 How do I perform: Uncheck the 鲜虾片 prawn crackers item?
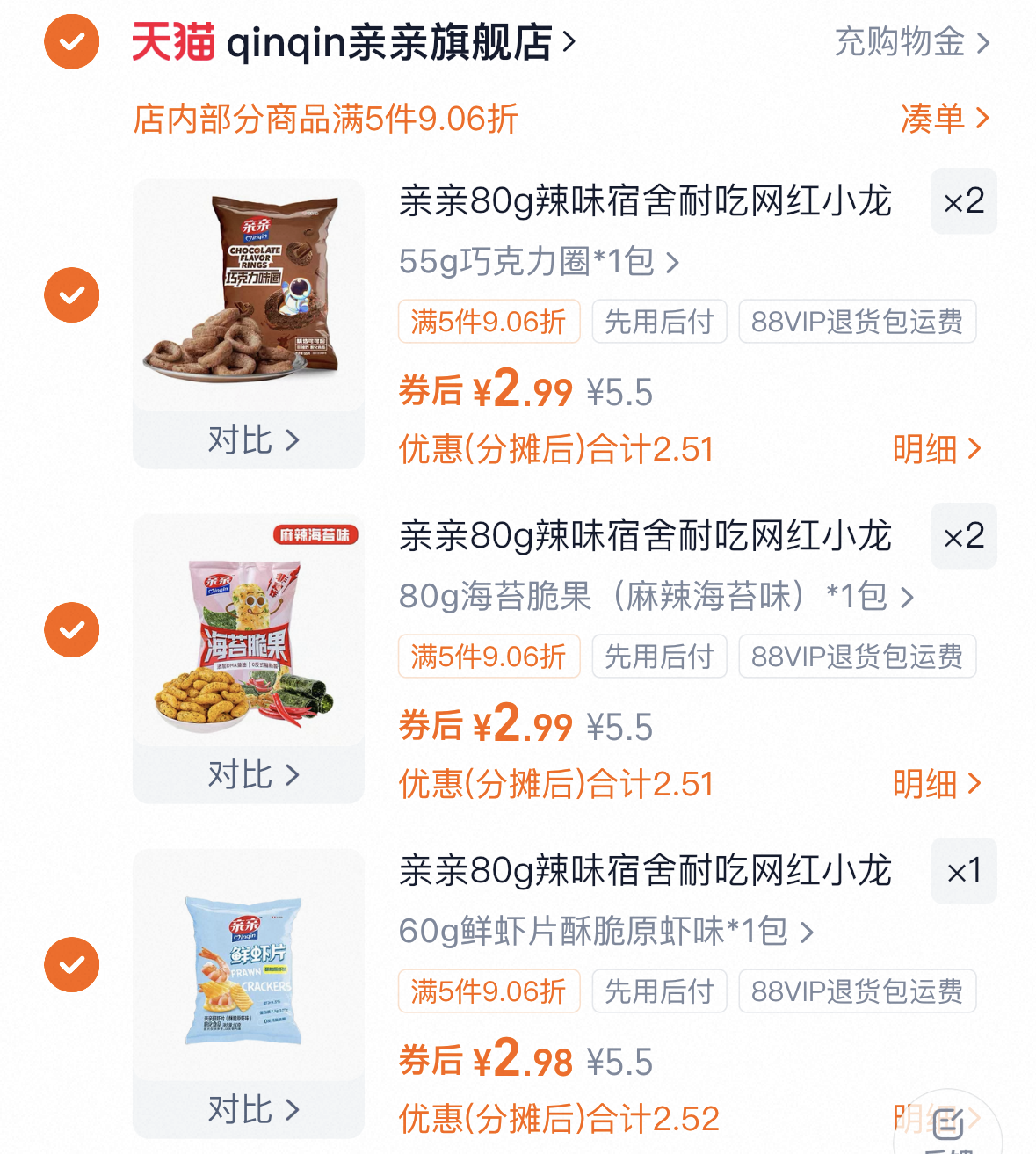pyautogui.click(x=71, y=964)
